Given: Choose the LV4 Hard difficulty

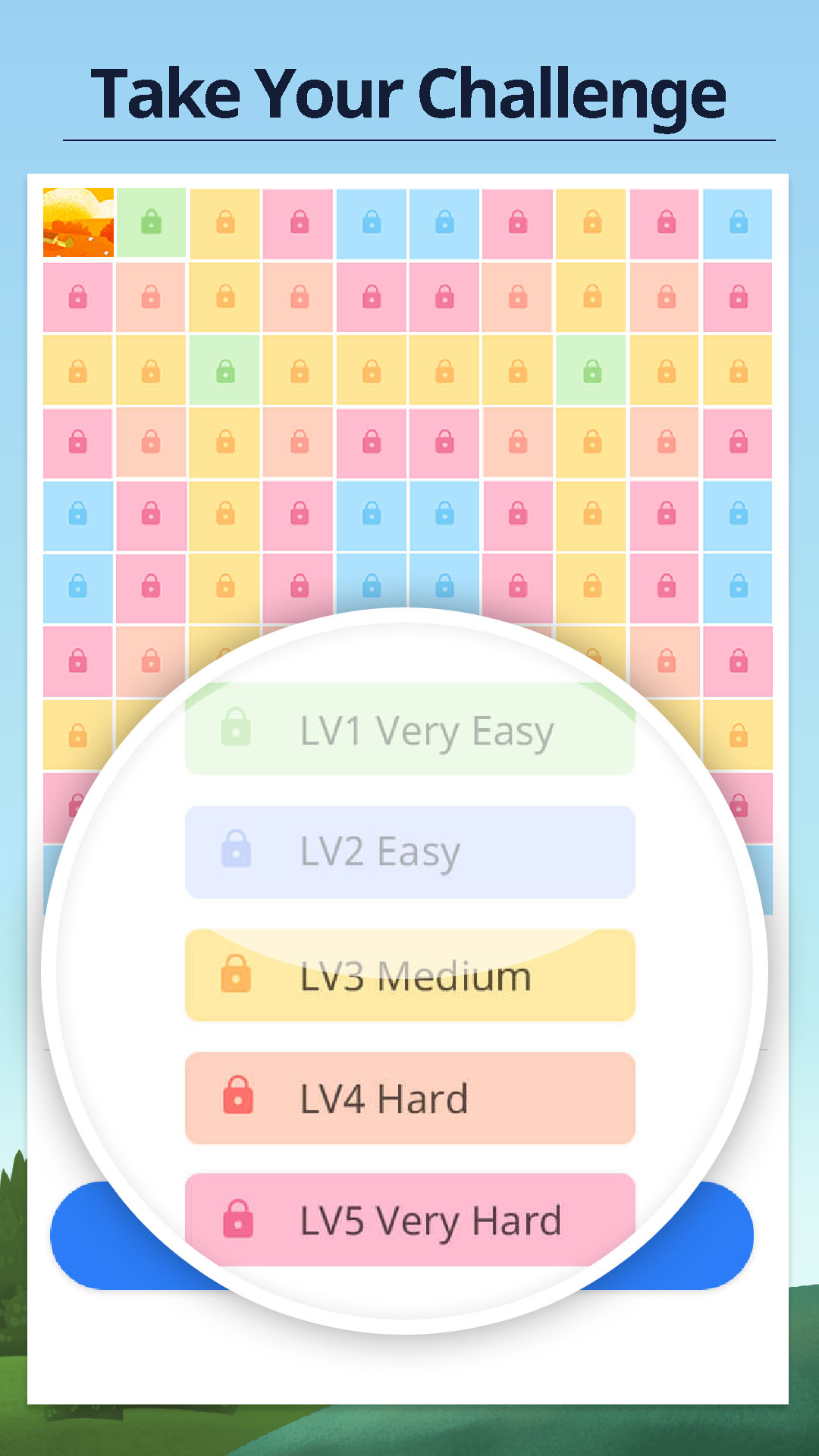Looking at the screenshot, I should (409, 1098).
